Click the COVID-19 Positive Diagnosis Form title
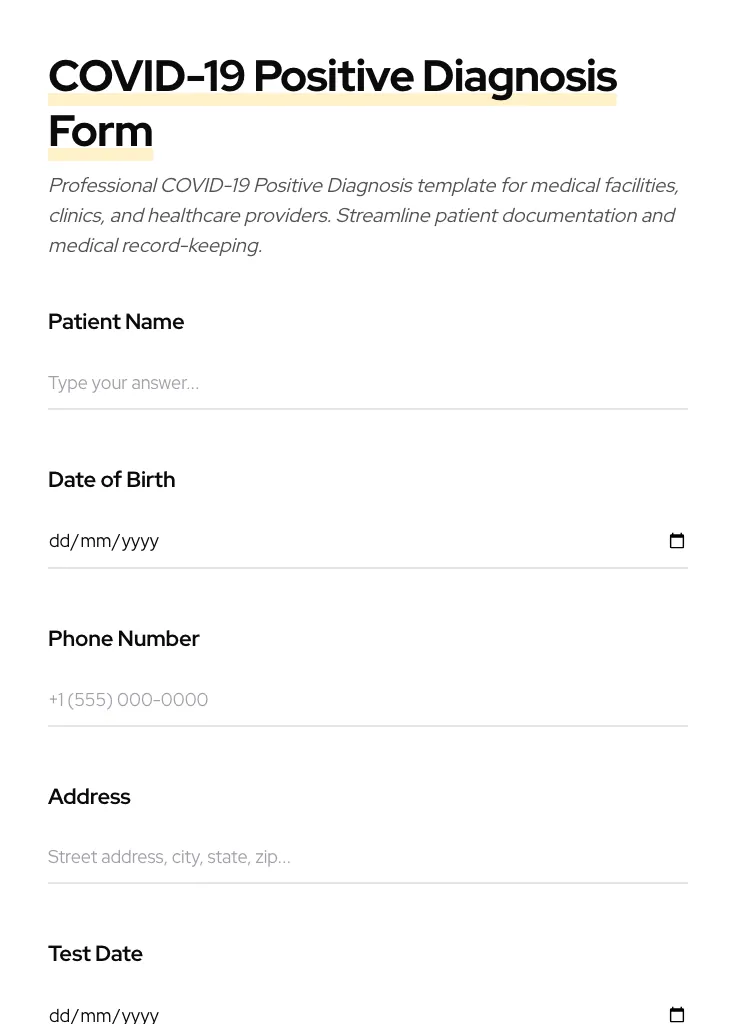The height and width of the screenshot is (1024, 736). [333, 102]
